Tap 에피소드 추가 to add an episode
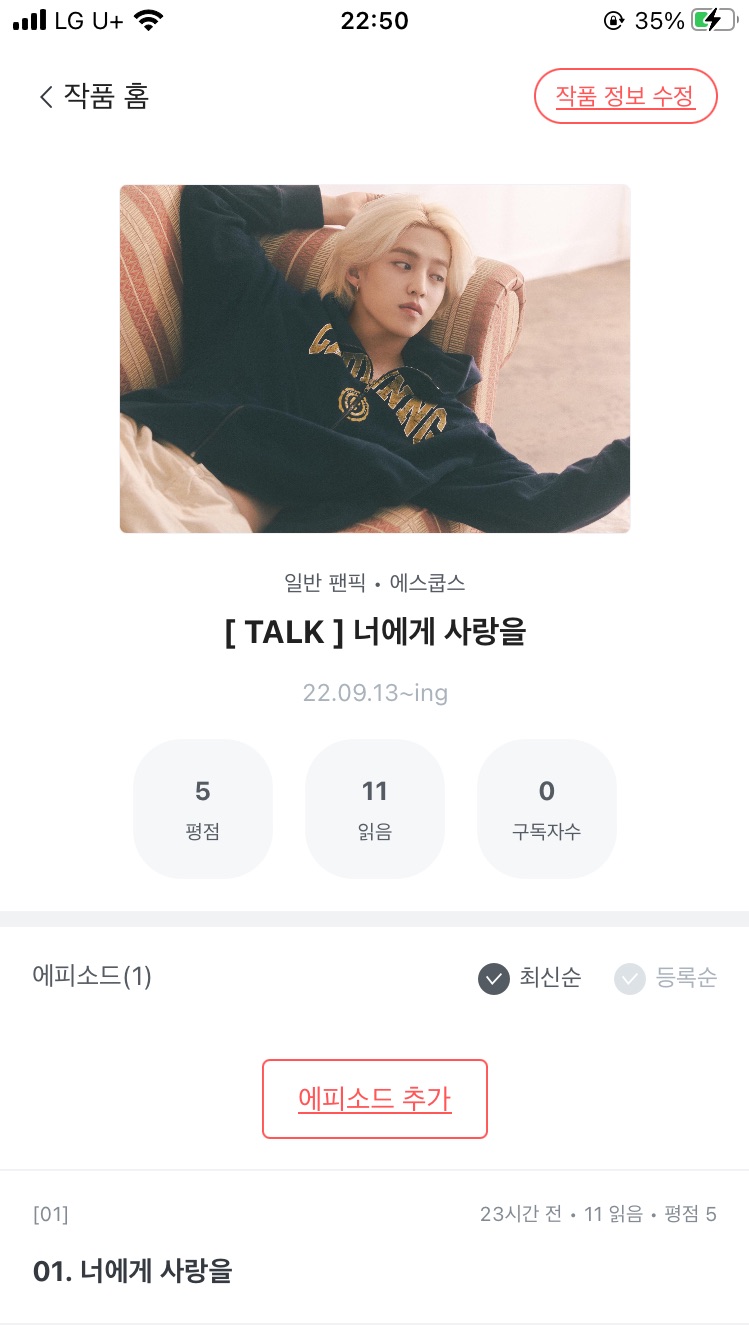749x1334 pixels. pos(374,1099)
